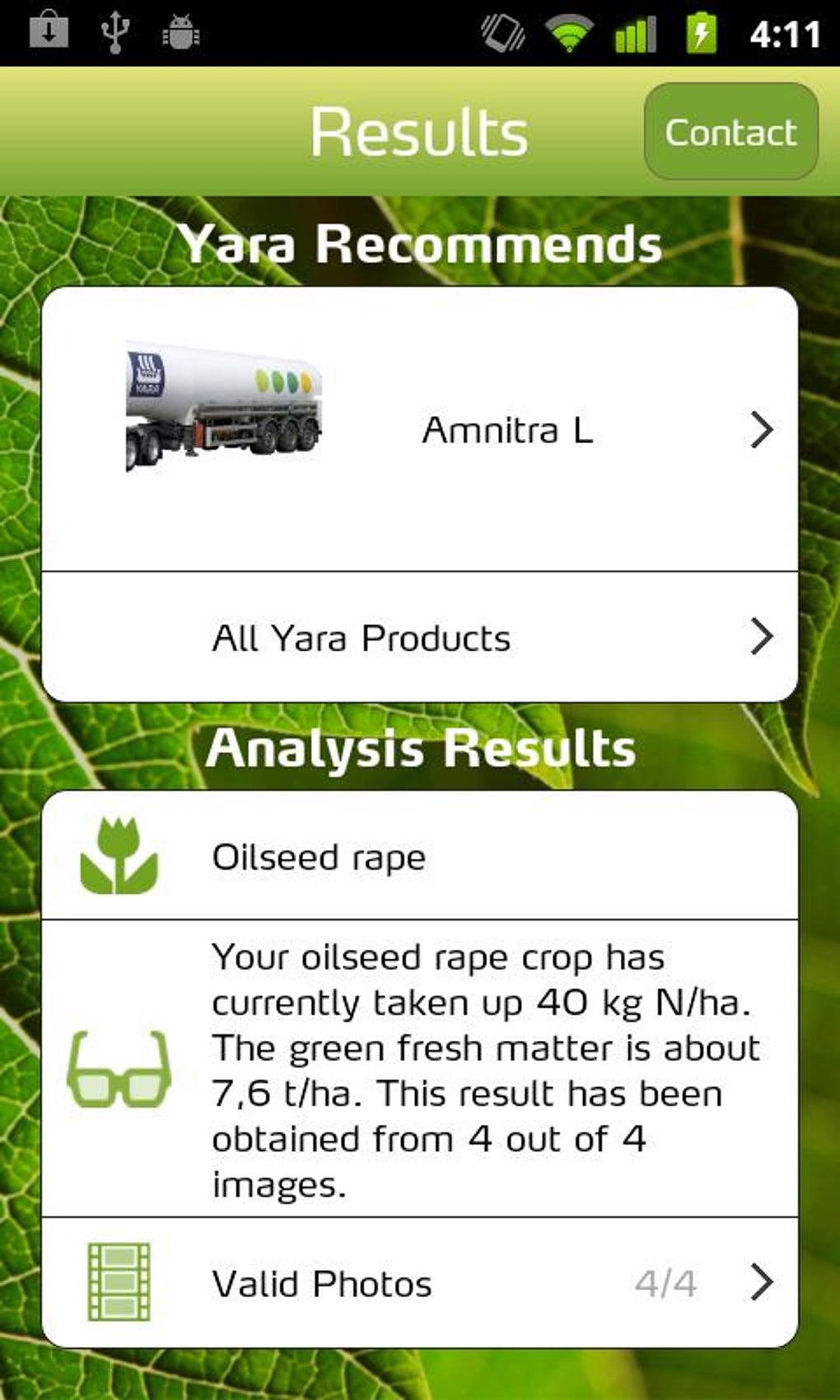Select the Results header title
Screen dimensions: 840x1400
point(420,130)
